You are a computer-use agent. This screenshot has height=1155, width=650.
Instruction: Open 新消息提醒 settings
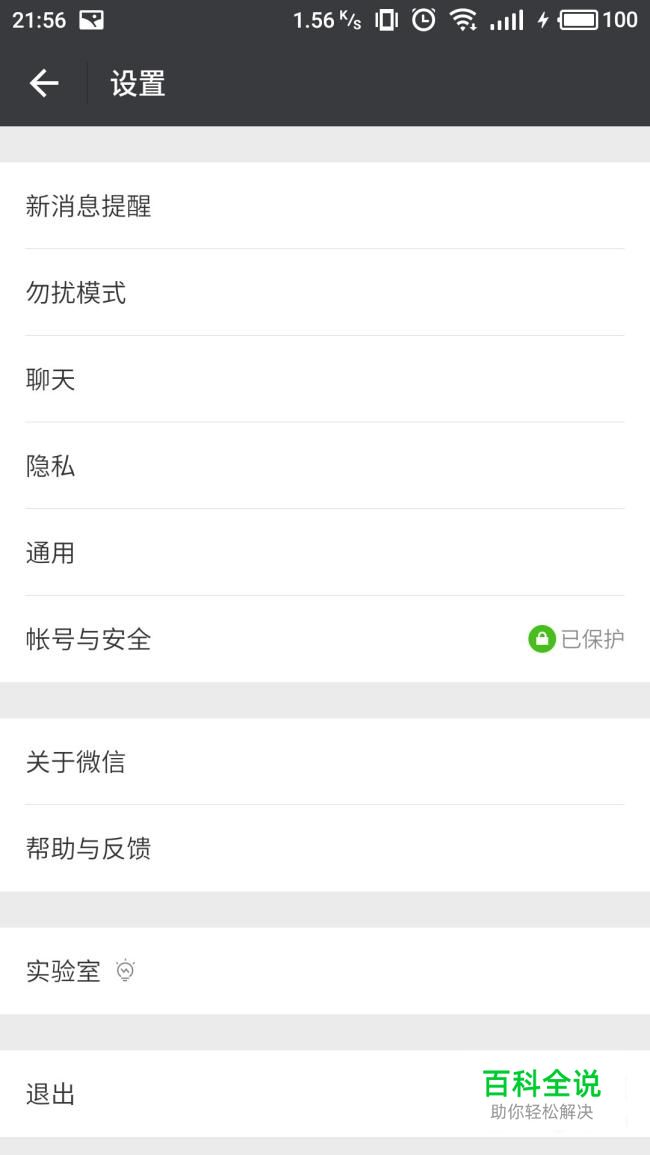(325, 206)
